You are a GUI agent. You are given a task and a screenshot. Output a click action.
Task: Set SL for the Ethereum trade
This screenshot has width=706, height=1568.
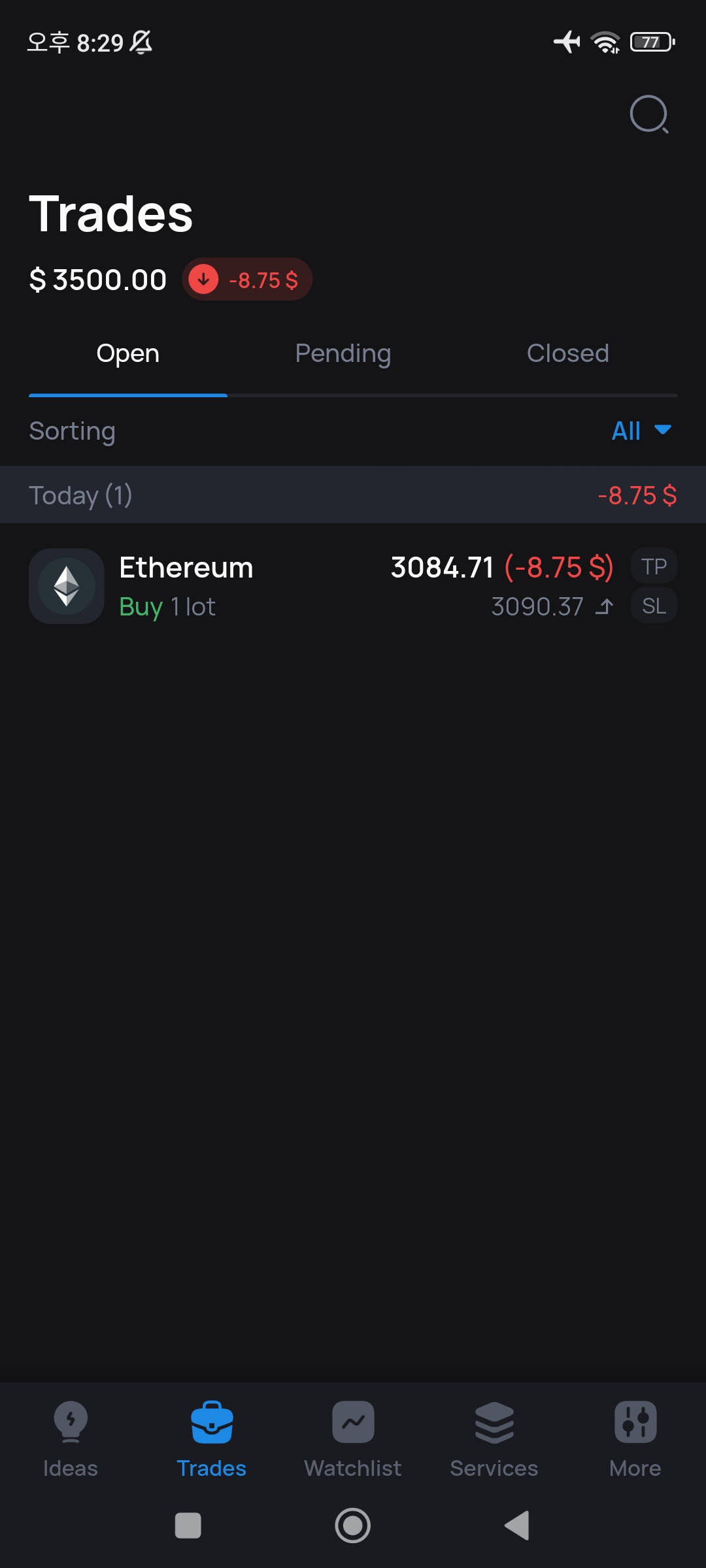click(x=654, y=606)
